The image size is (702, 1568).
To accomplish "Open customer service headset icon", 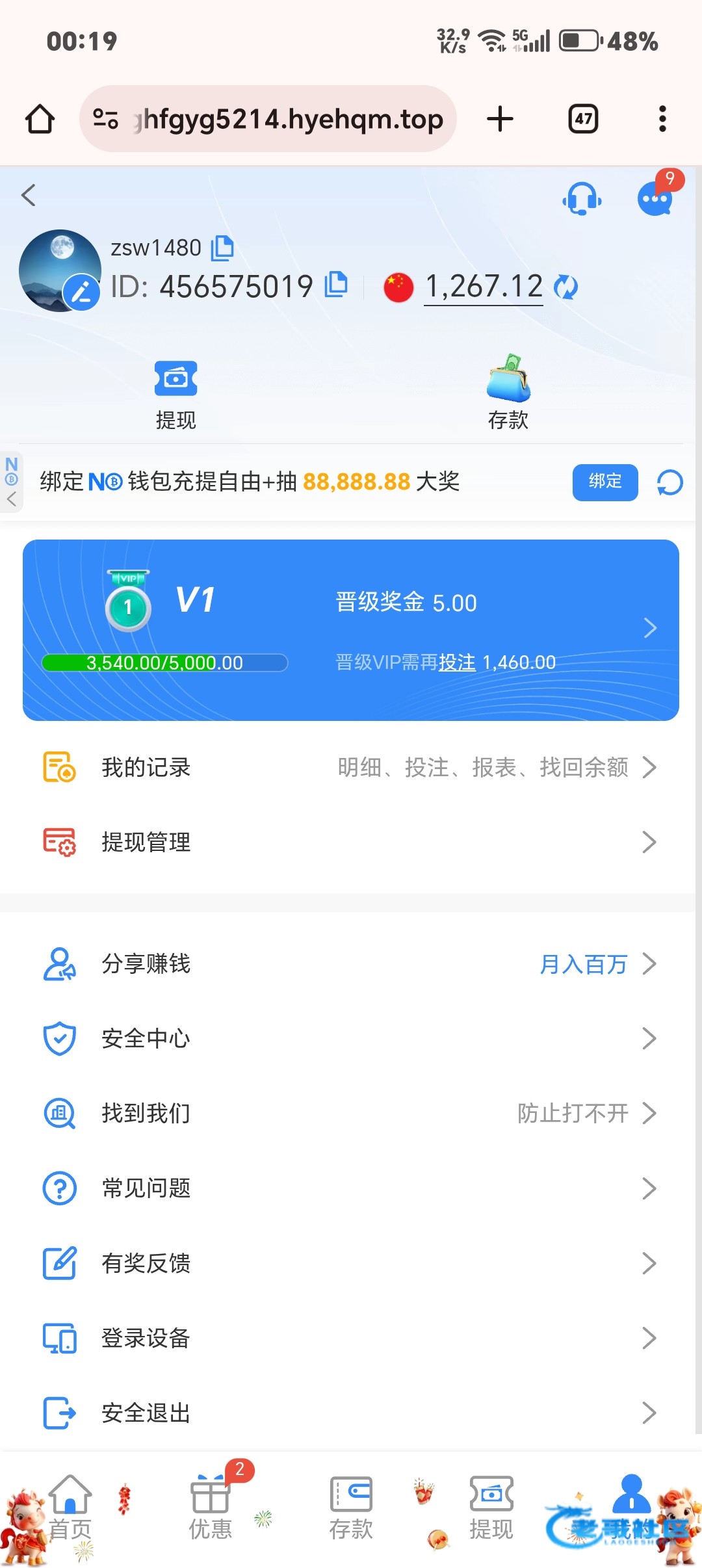I will [x=582, y=199].
